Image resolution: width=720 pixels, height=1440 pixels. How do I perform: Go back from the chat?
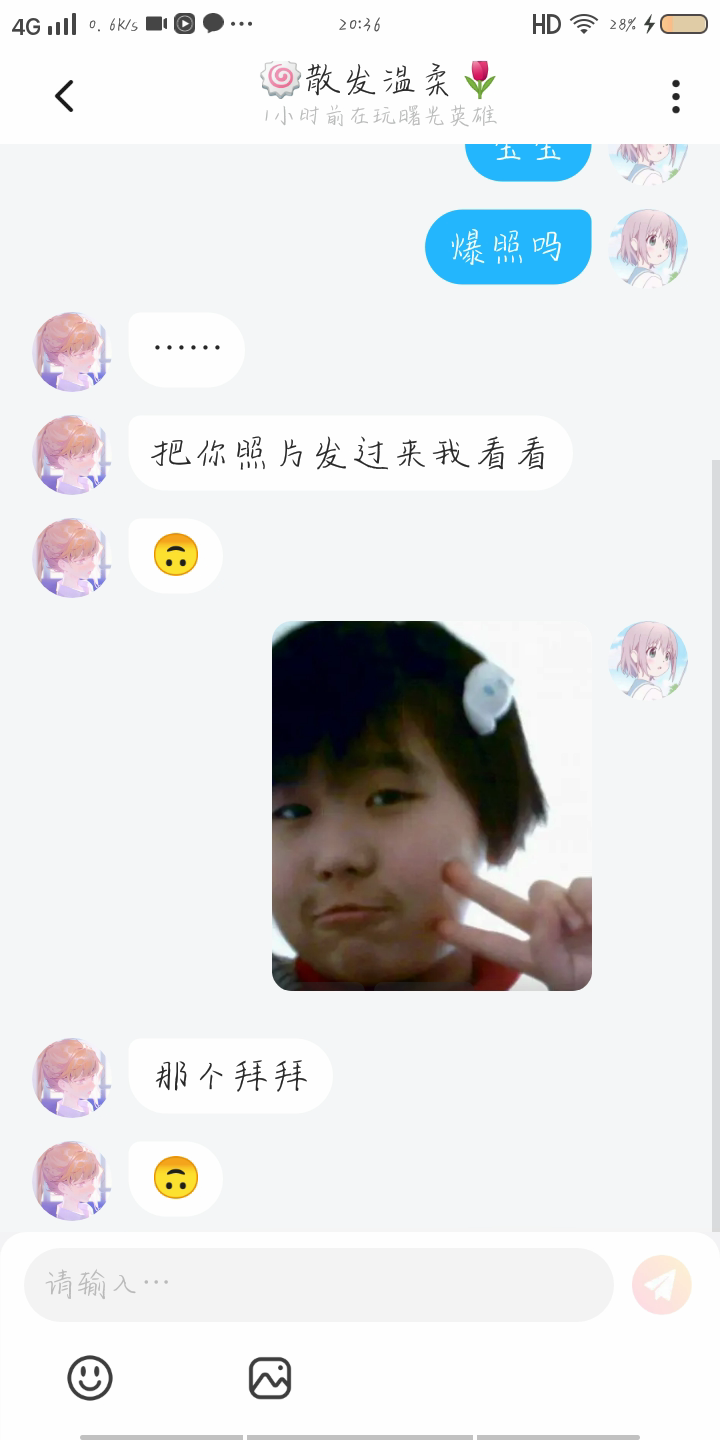tap(64, 96)
